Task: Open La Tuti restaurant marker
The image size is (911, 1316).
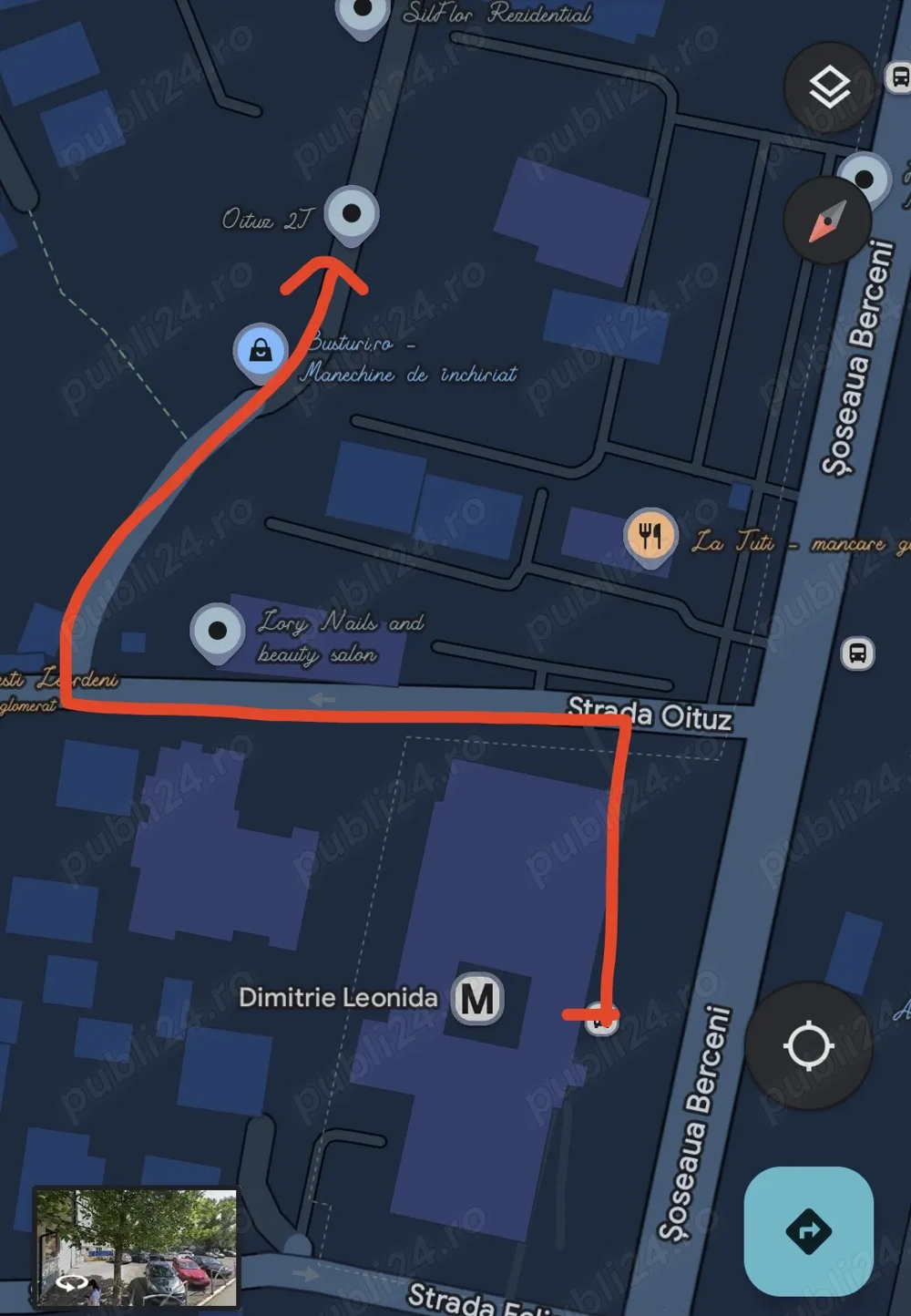Action: pyautogui.click(x=650, y=536)
